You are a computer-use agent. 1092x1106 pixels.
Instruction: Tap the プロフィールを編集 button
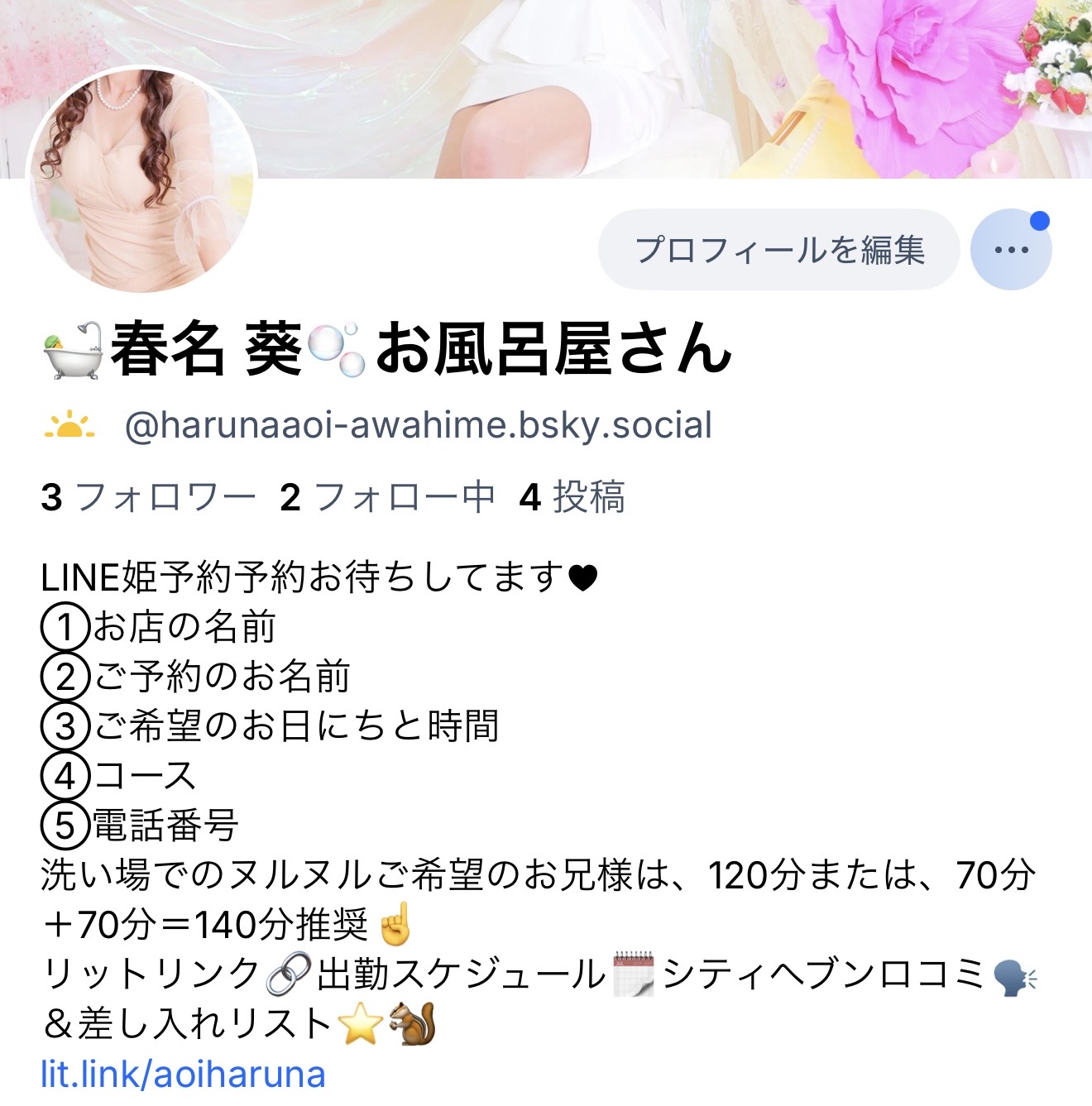778,250
